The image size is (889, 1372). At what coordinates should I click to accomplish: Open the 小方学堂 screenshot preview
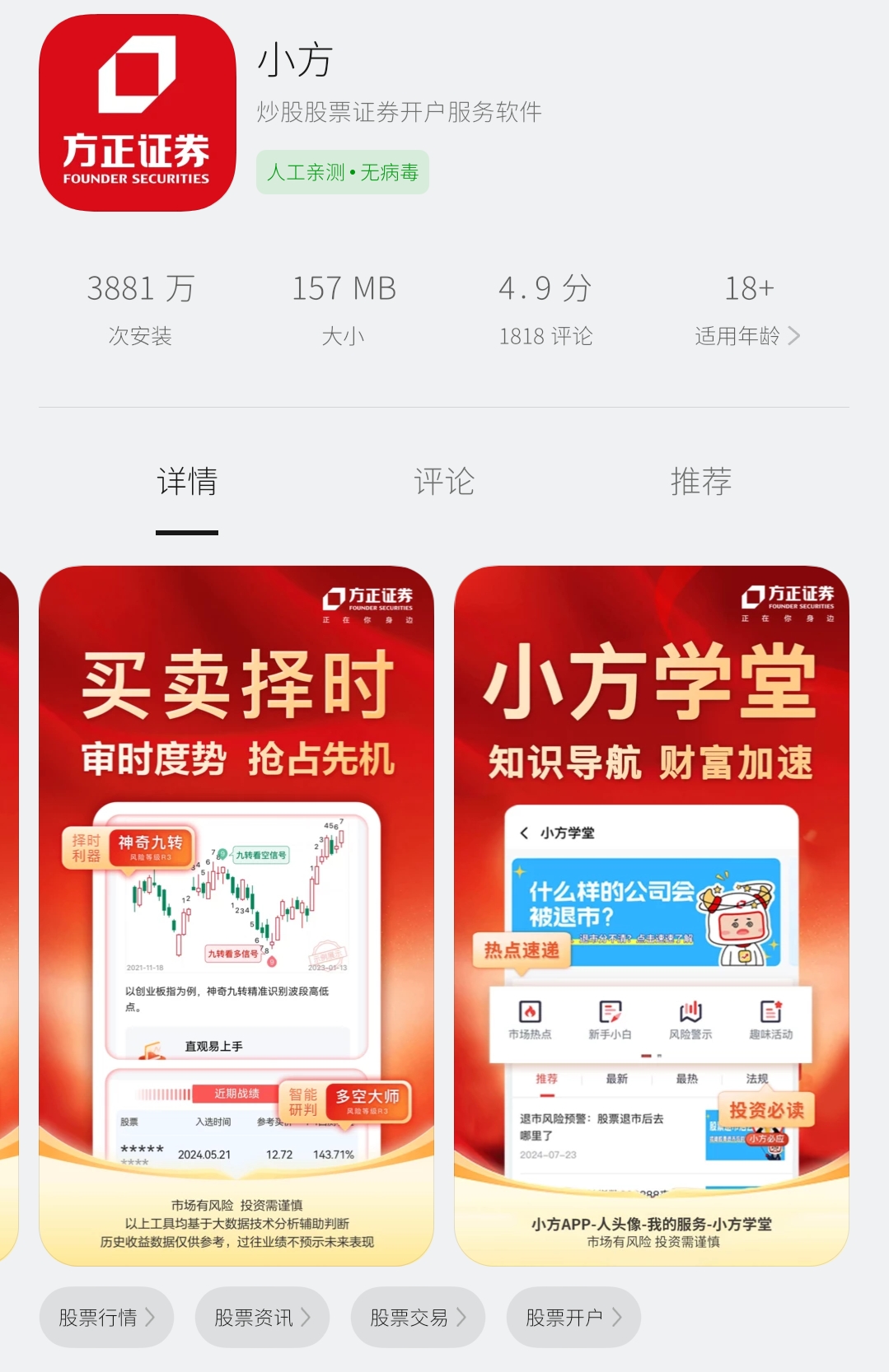pos(651,914)
